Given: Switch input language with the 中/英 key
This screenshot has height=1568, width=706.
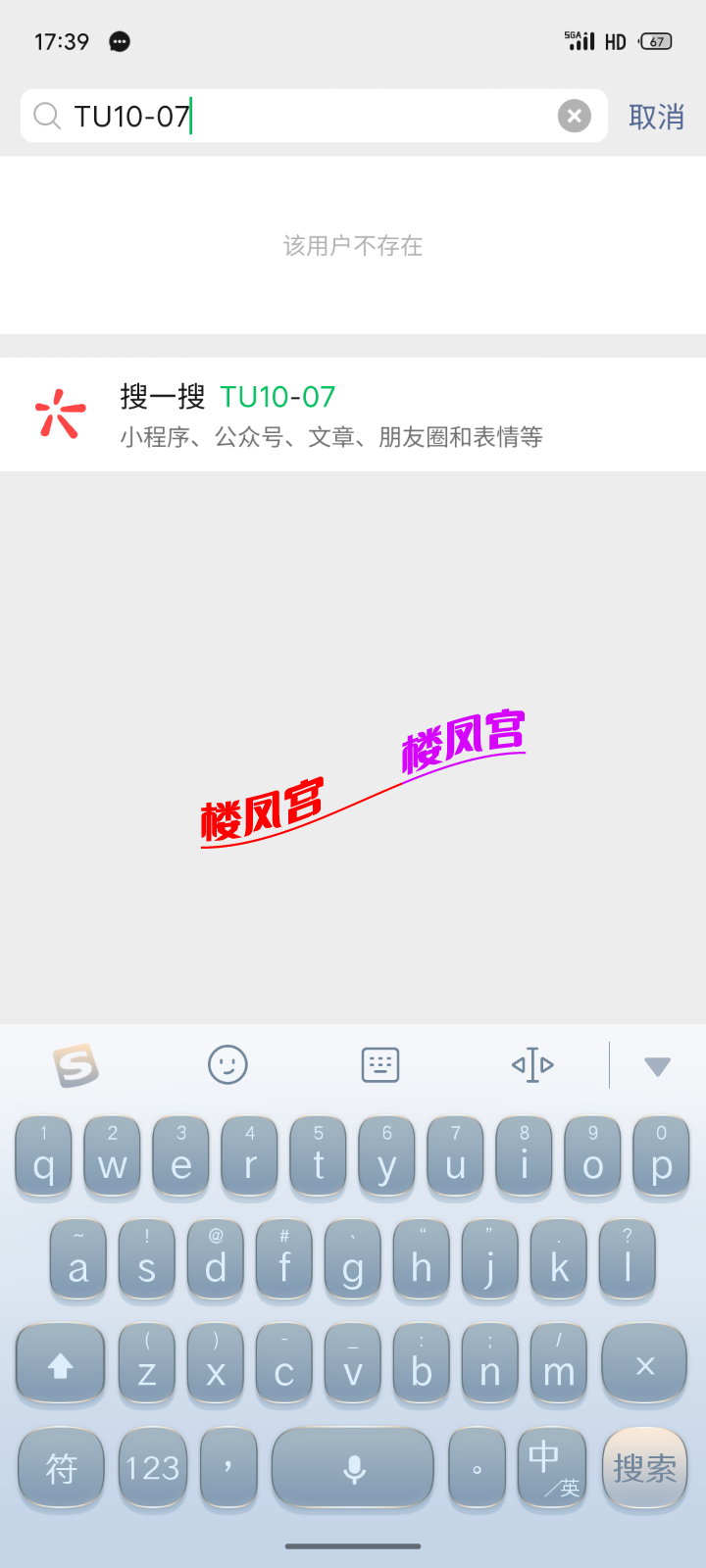Looking at the screenshot, I should point(551,1468).
